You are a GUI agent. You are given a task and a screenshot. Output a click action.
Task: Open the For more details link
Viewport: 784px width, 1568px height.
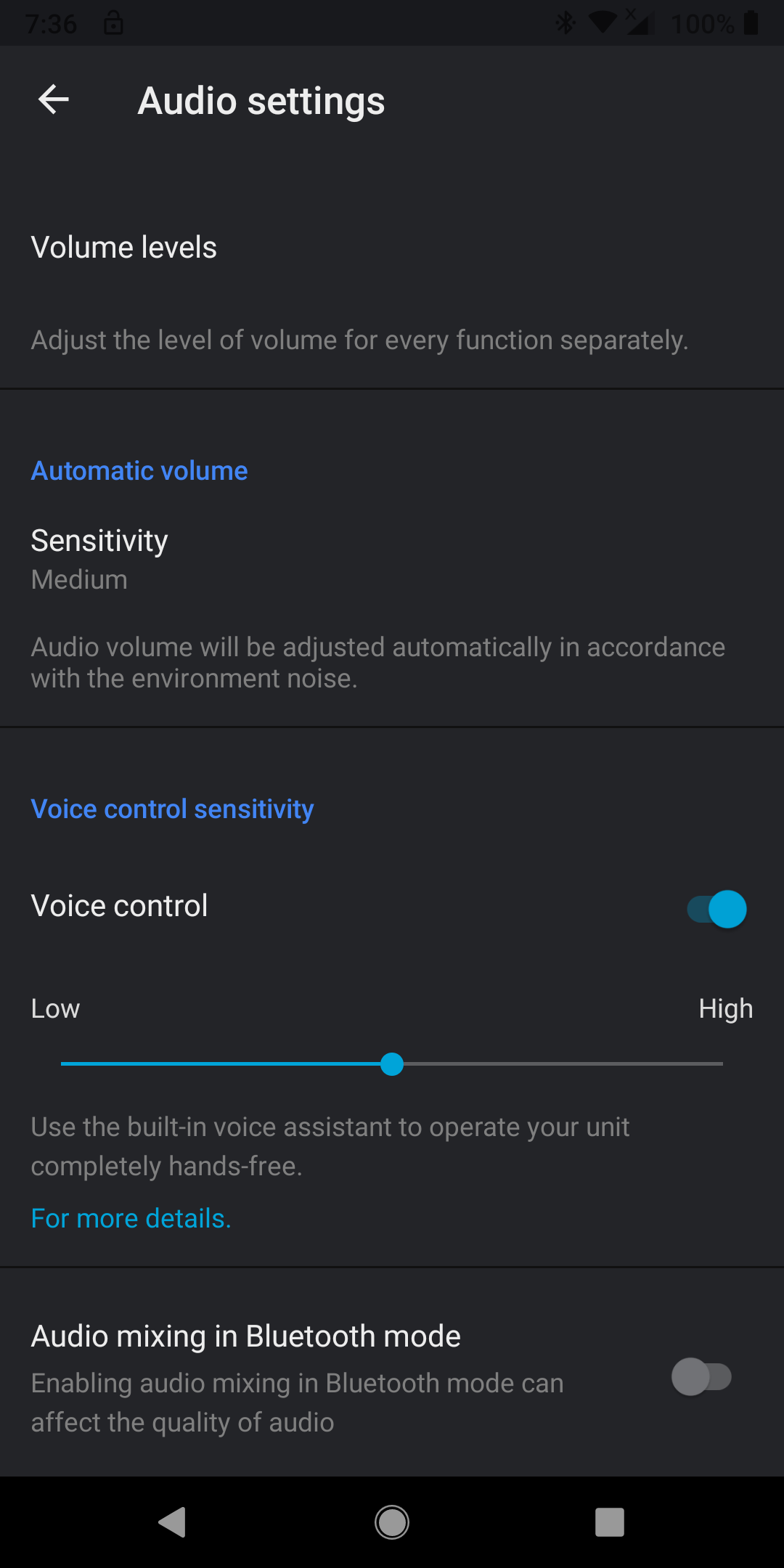point(131,1219)
